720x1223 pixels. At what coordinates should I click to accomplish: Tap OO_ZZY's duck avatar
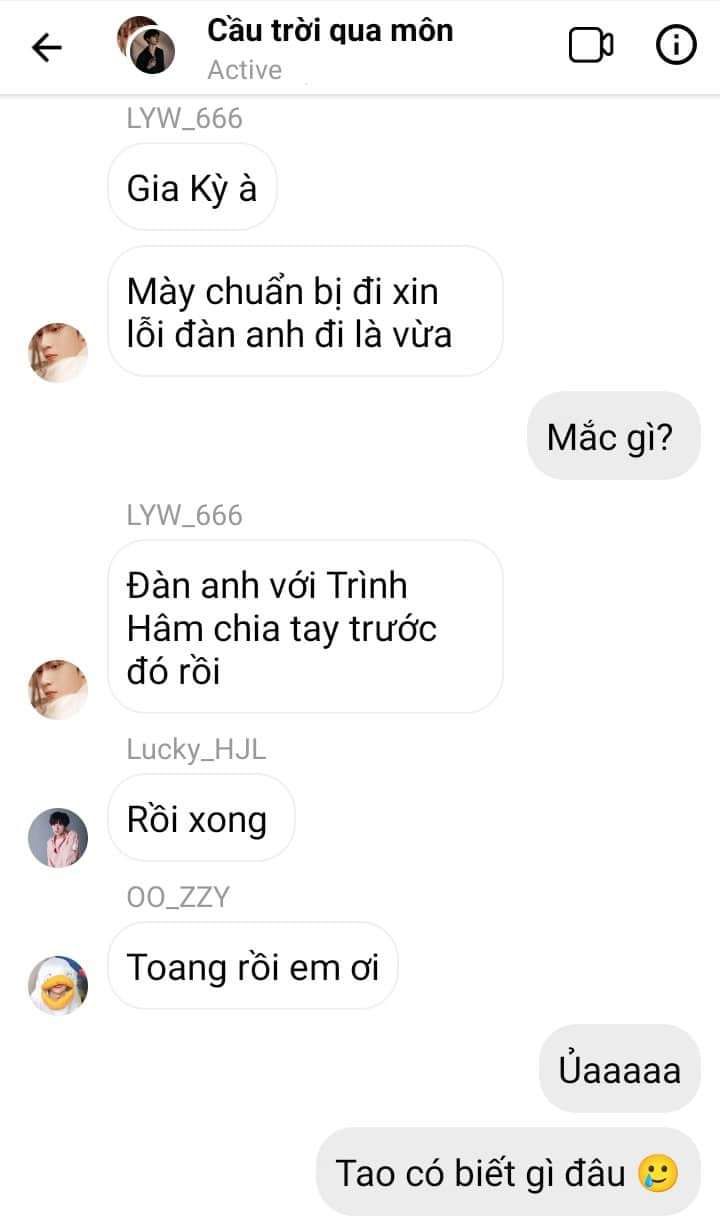pyautogui.click(x=58, y=985)
